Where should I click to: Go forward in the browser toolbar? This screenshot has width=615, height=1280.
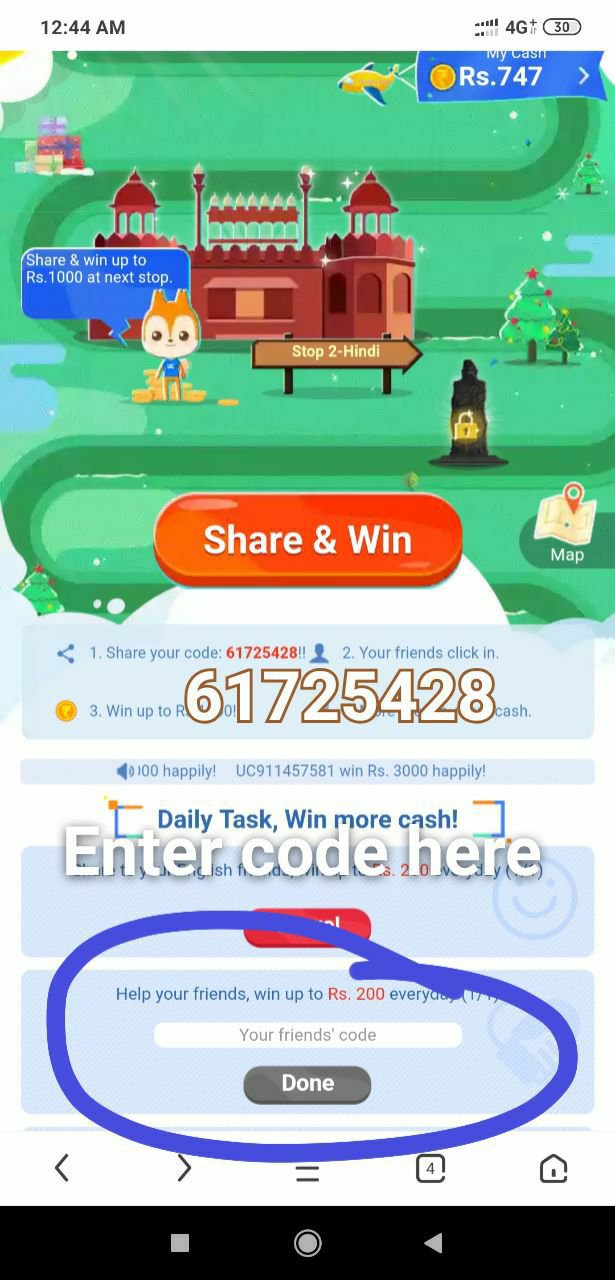(x=184, y=1168)
